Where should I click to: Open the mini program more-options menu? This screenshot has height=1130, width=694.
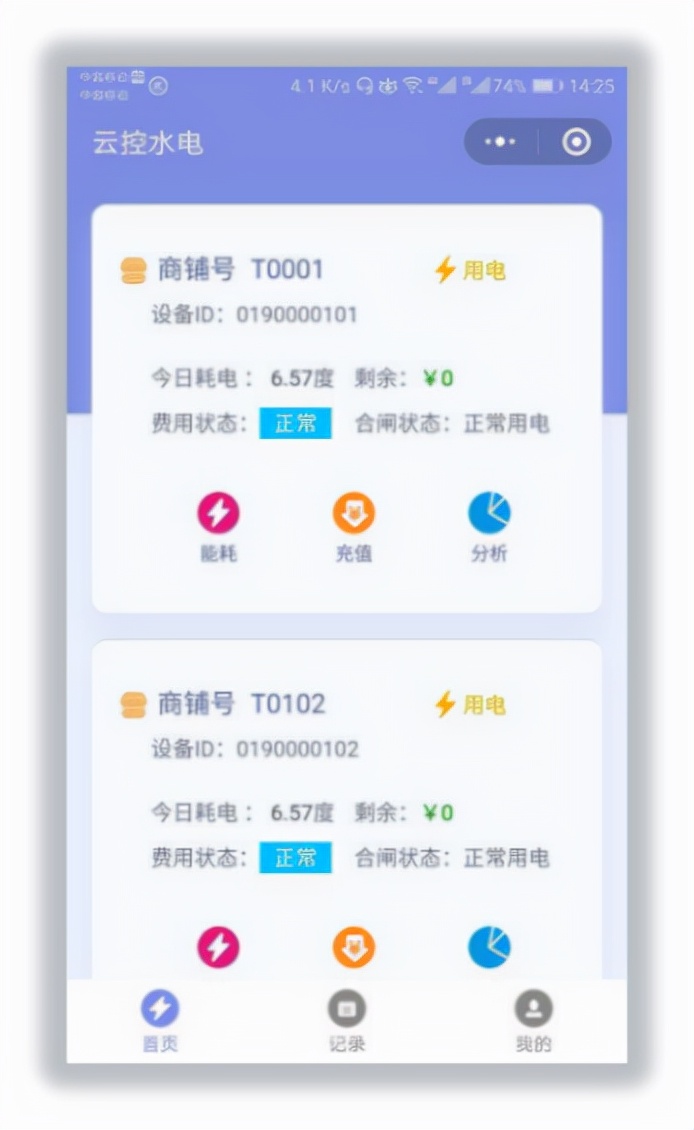point(500,142)
